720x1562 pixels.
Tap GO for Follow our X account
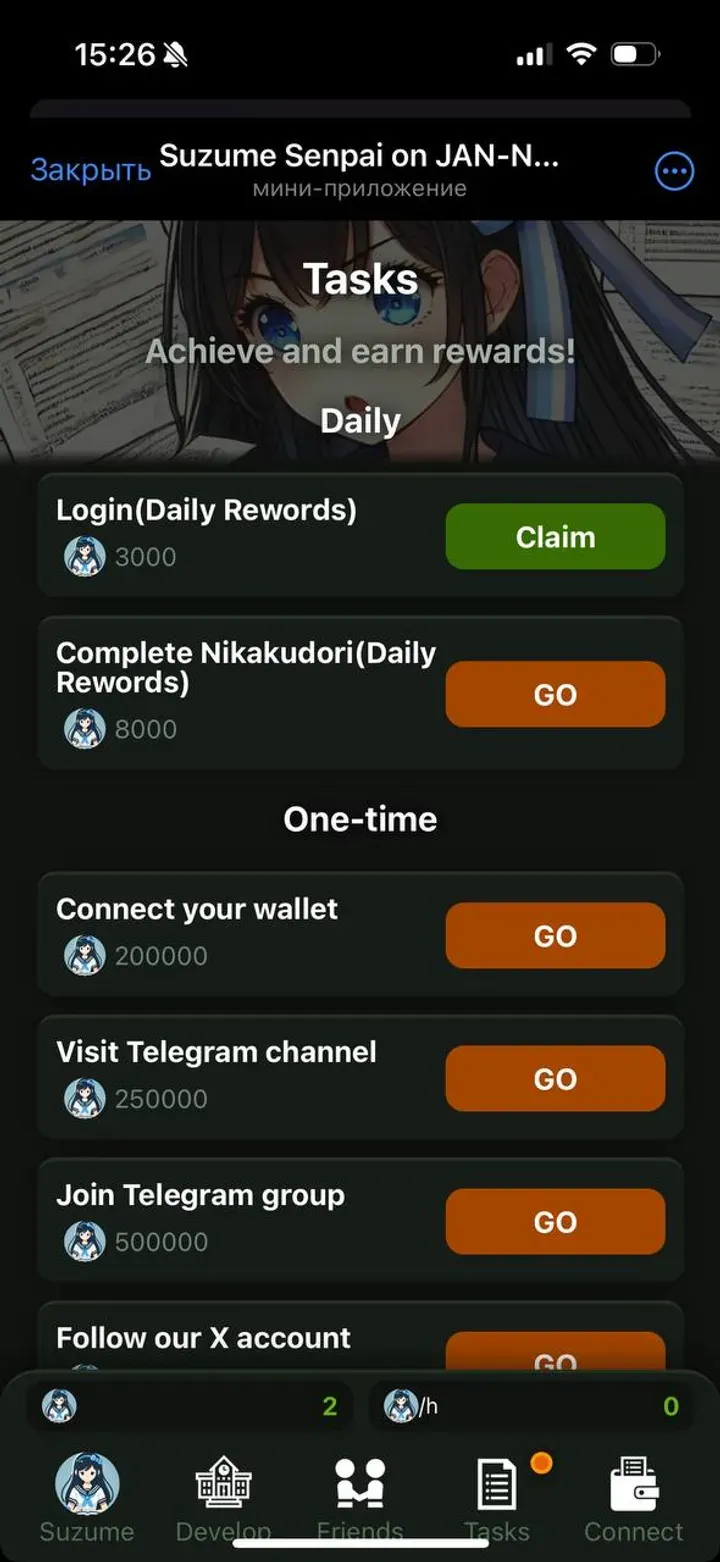555,1354
